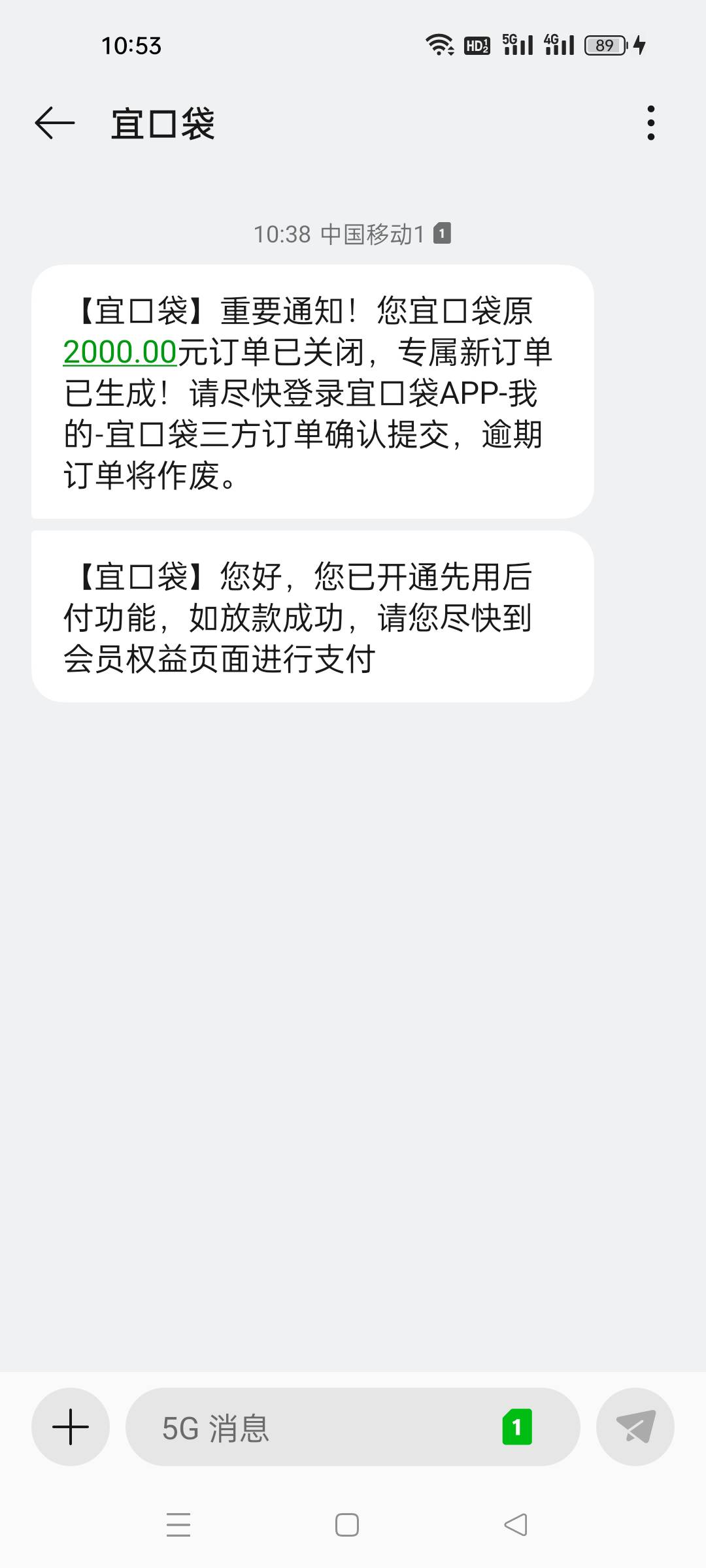Viewport: 706px width, 1568px height.
Task: Go back from the 宜口袋 conversation
Action: tap(54, 123)
